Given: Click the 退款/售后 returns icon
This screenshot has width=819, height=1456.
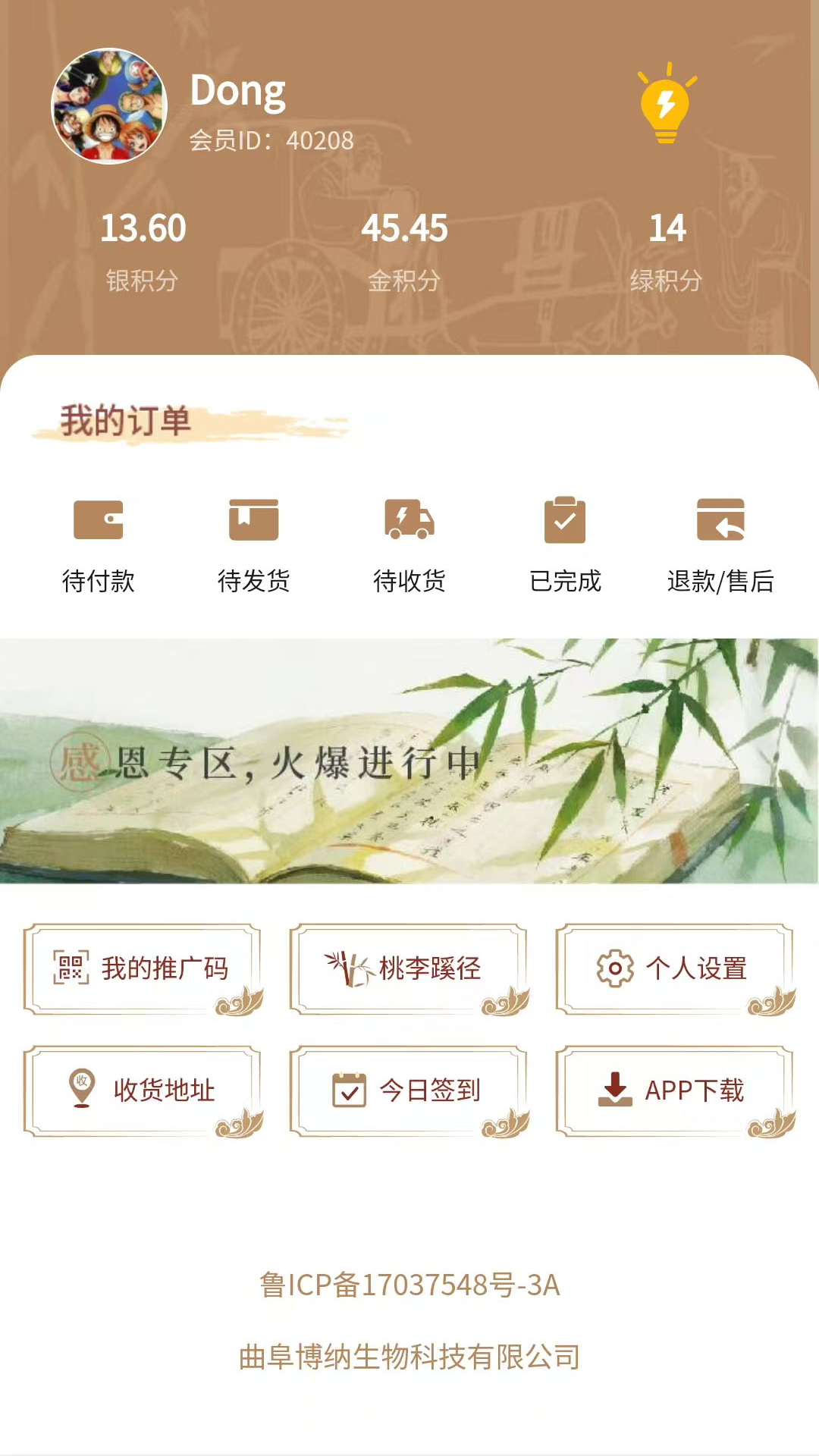Looking at the screenshot, I should 719,520.
